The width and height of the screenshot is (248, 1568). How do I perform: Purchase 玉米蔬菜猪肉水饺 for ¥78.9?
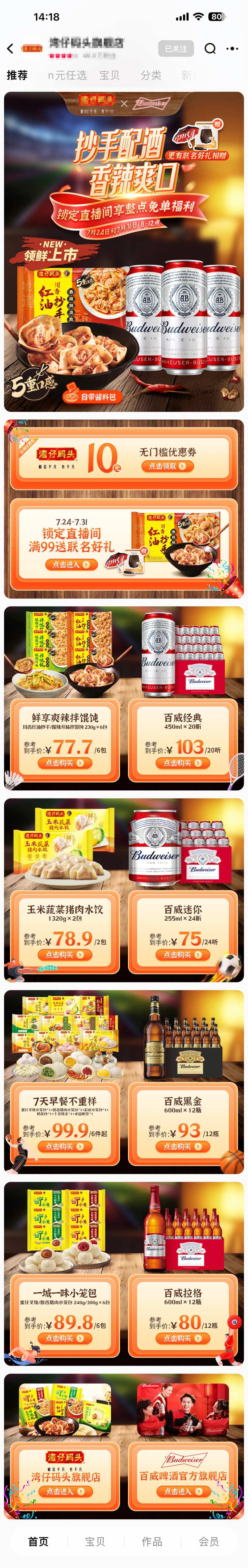(x=64, y=955)
